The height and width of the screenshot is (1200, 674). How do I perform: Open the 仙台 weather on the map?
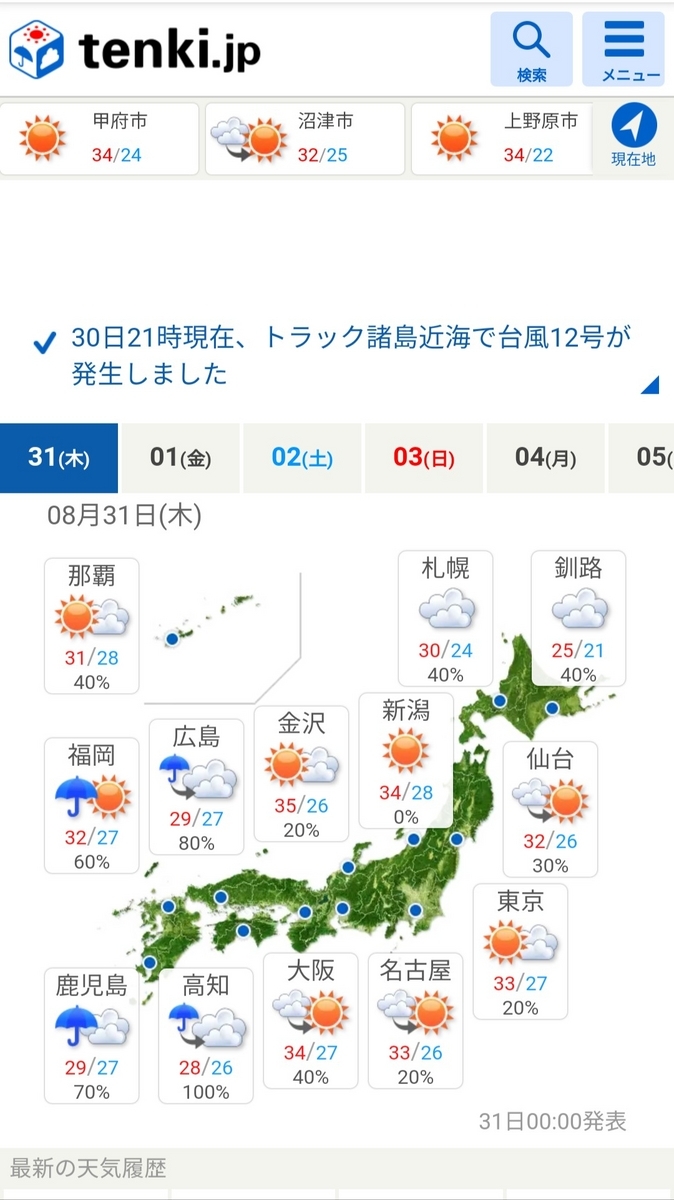pyautogui.click(x=550, y=809)
